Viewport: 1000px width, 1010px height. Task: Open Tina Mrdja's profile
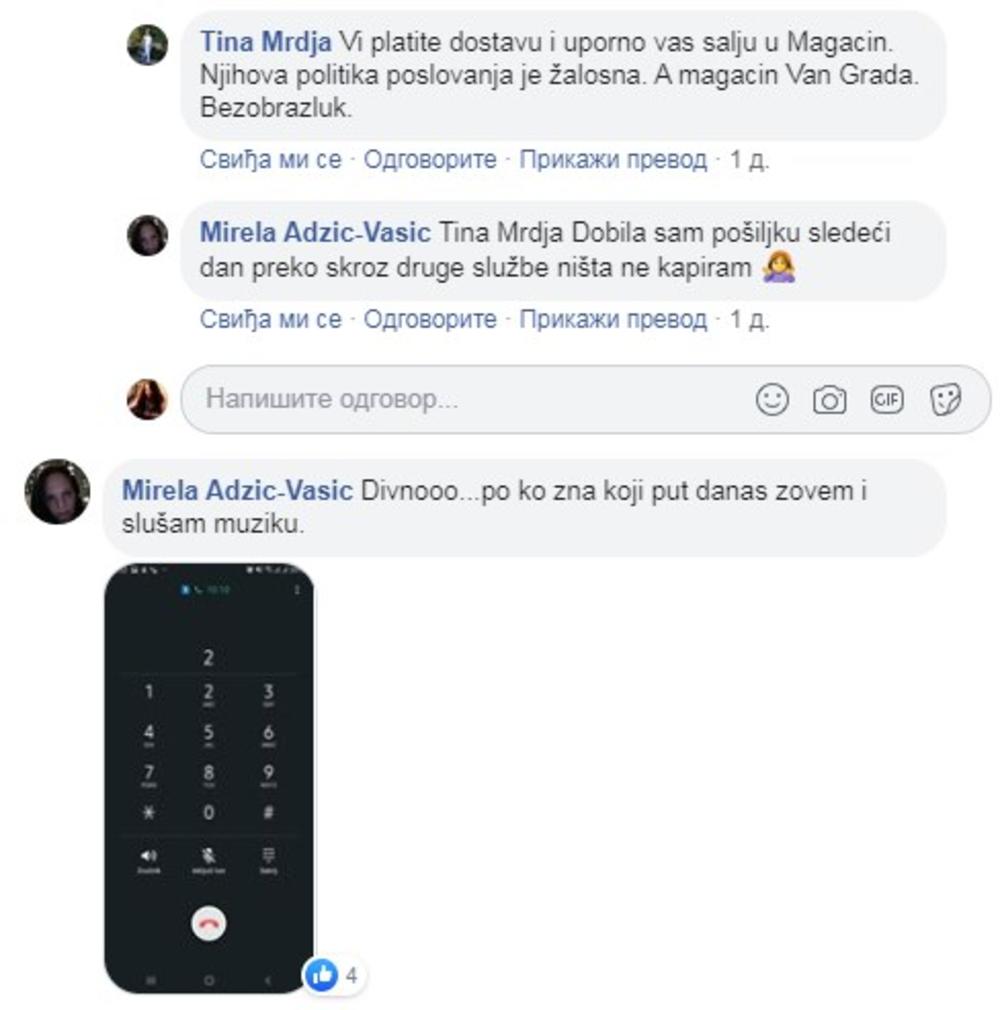266,42
